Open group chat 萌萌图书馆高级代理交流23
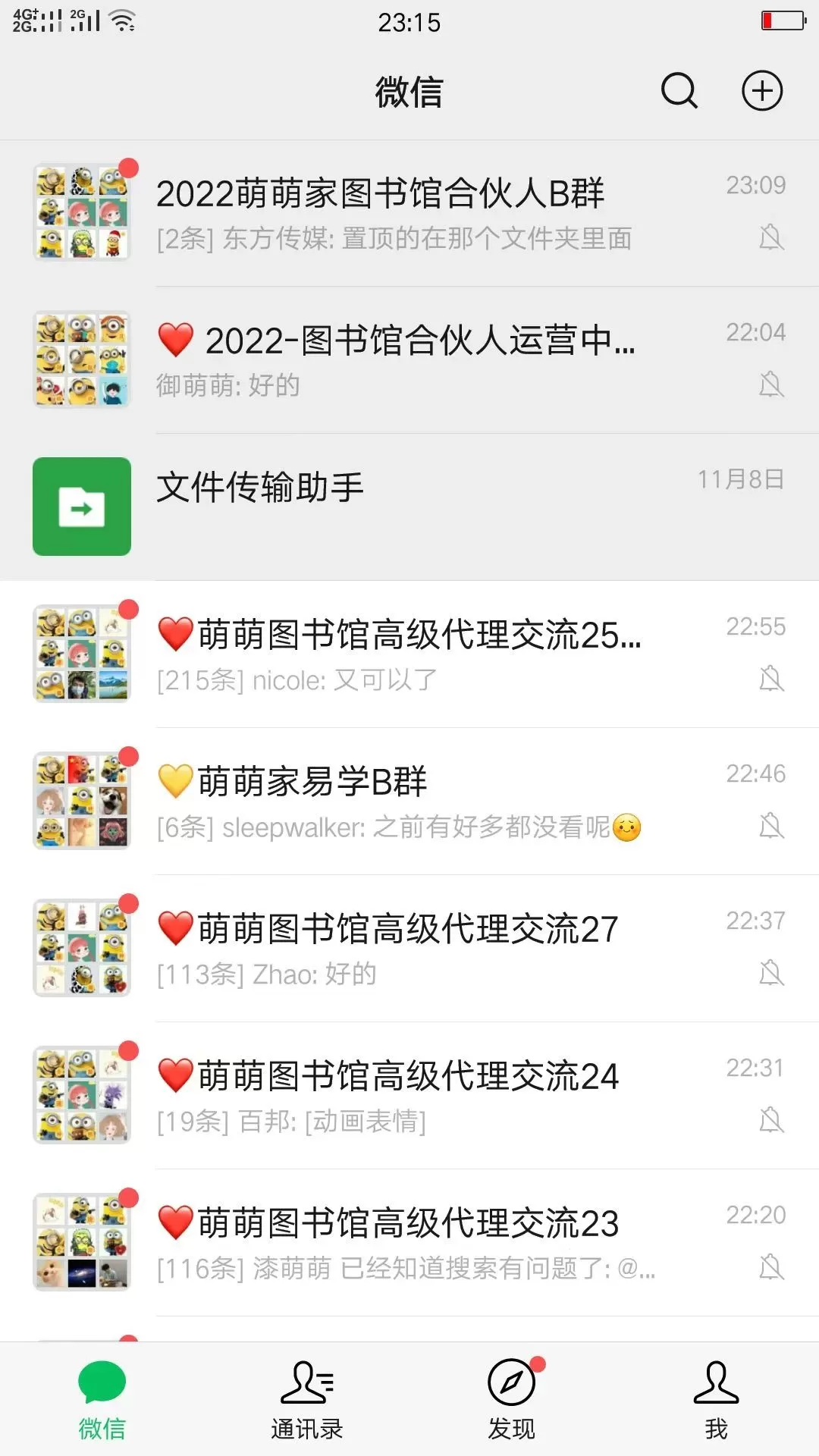 coord(409,1242)
